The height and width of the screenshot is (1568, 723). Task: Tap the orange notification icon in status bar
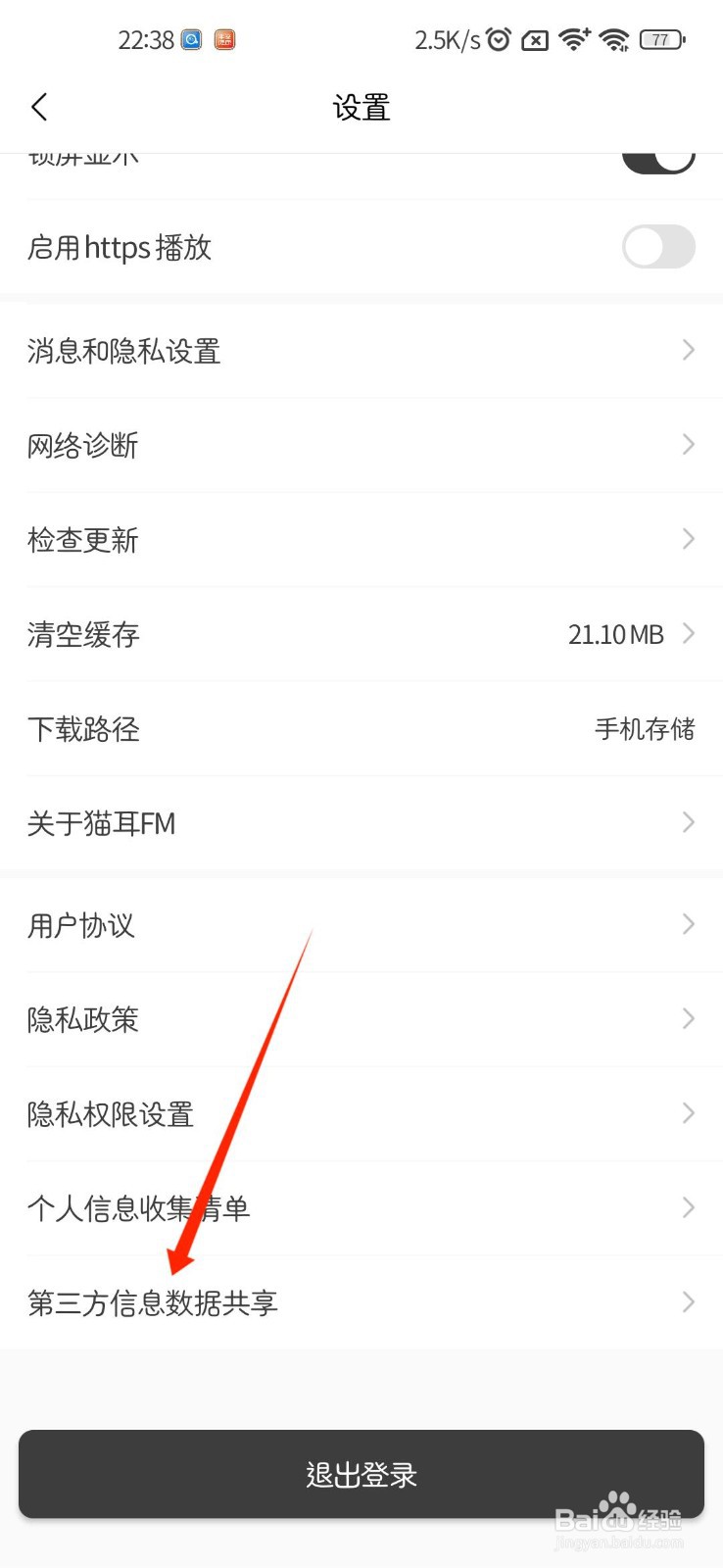tap(224, 39)
